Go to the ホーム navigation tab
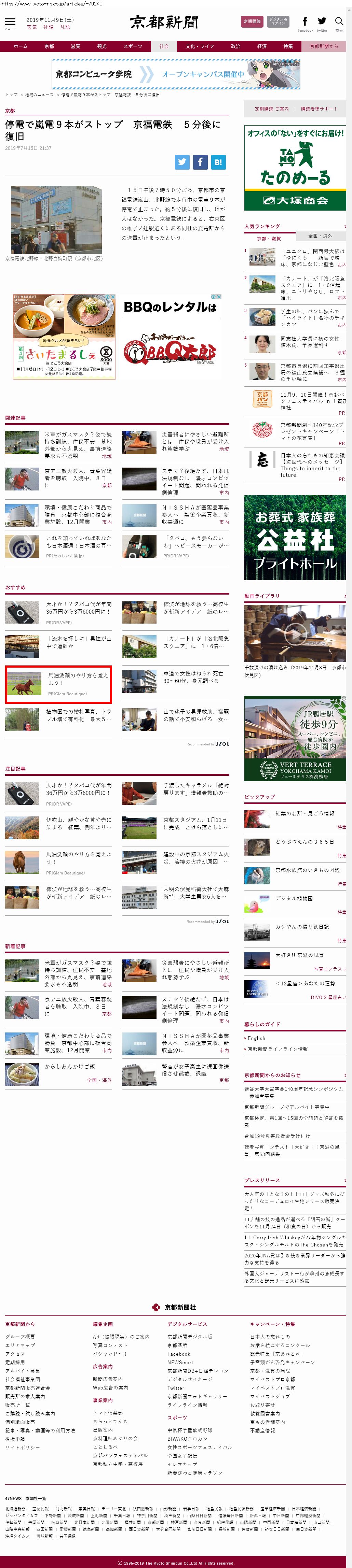 [21, 46]
